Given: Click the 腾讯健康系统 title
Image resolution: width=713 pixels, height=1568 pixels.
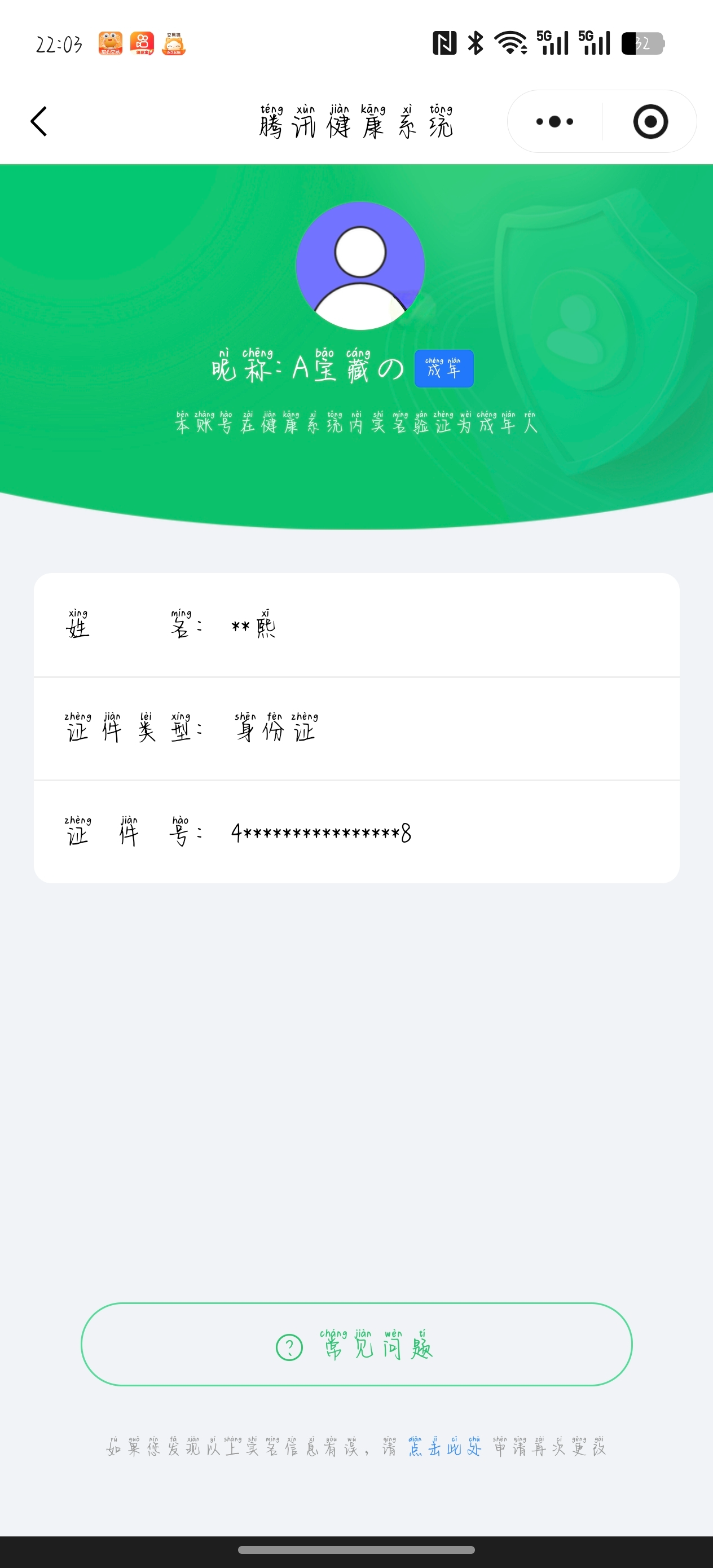Looking at the screenshot, I should 356,125.
